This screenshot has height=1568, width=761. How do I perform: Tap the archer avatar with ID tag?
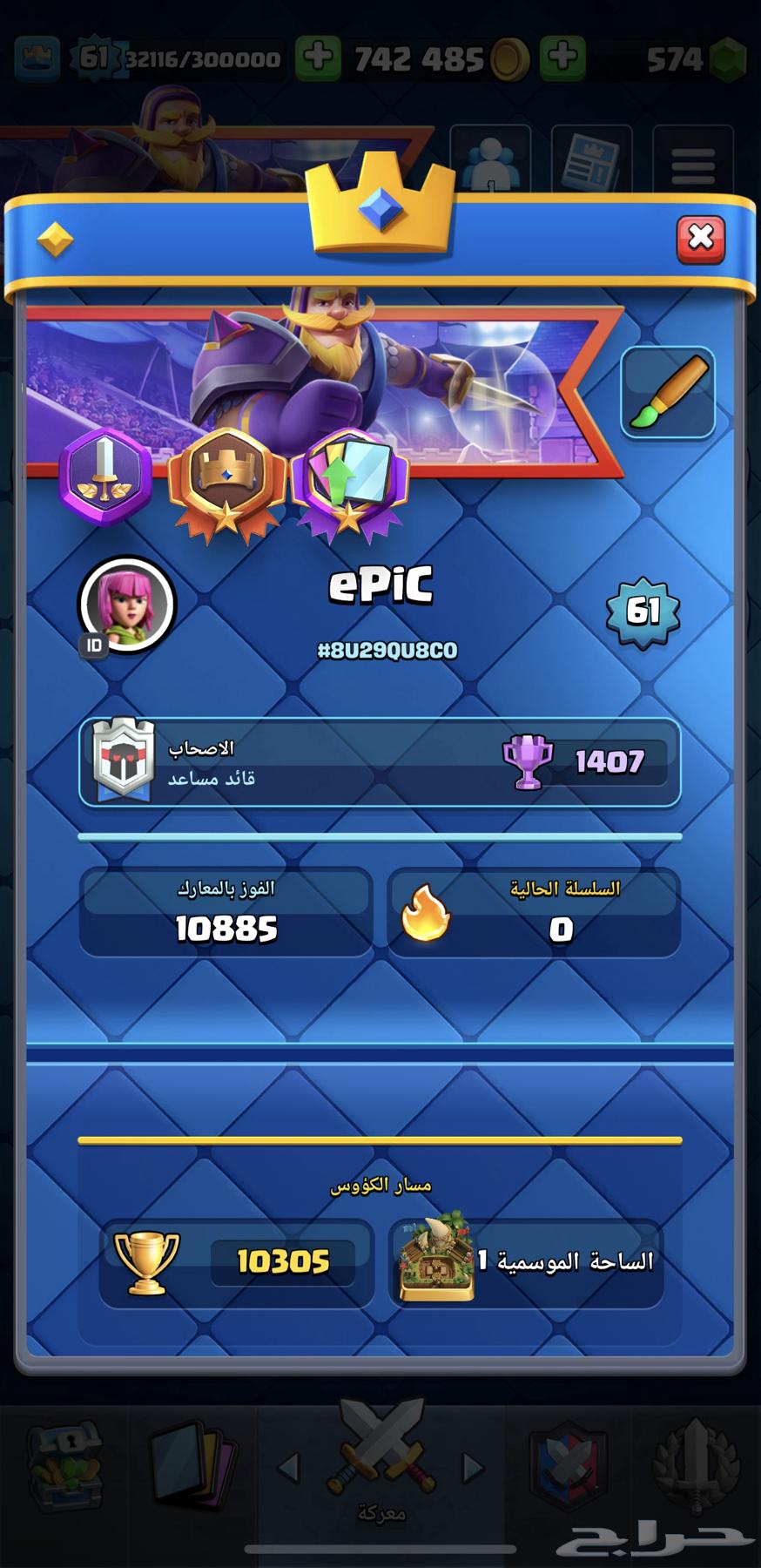tap(127, 604)
